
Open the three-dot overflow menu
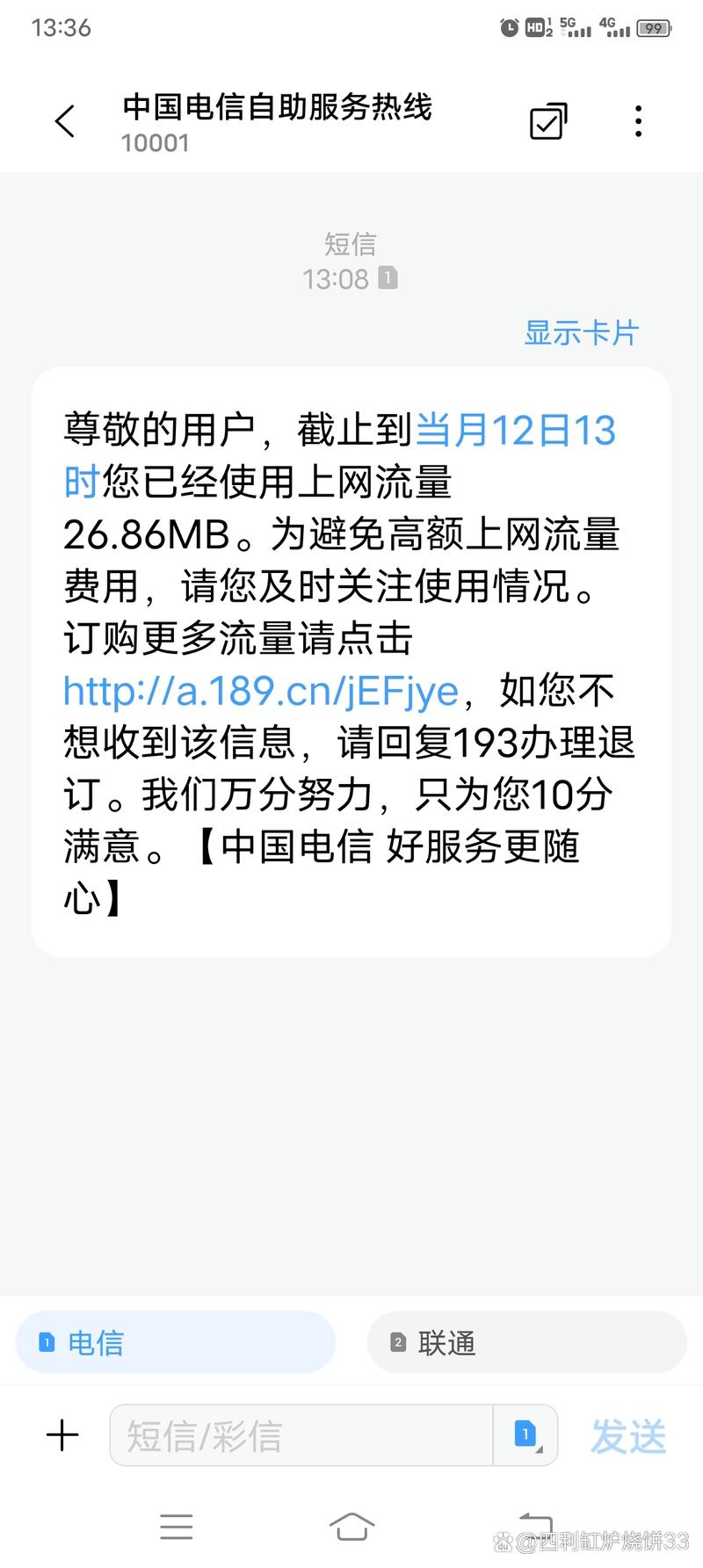coord(638,120)
